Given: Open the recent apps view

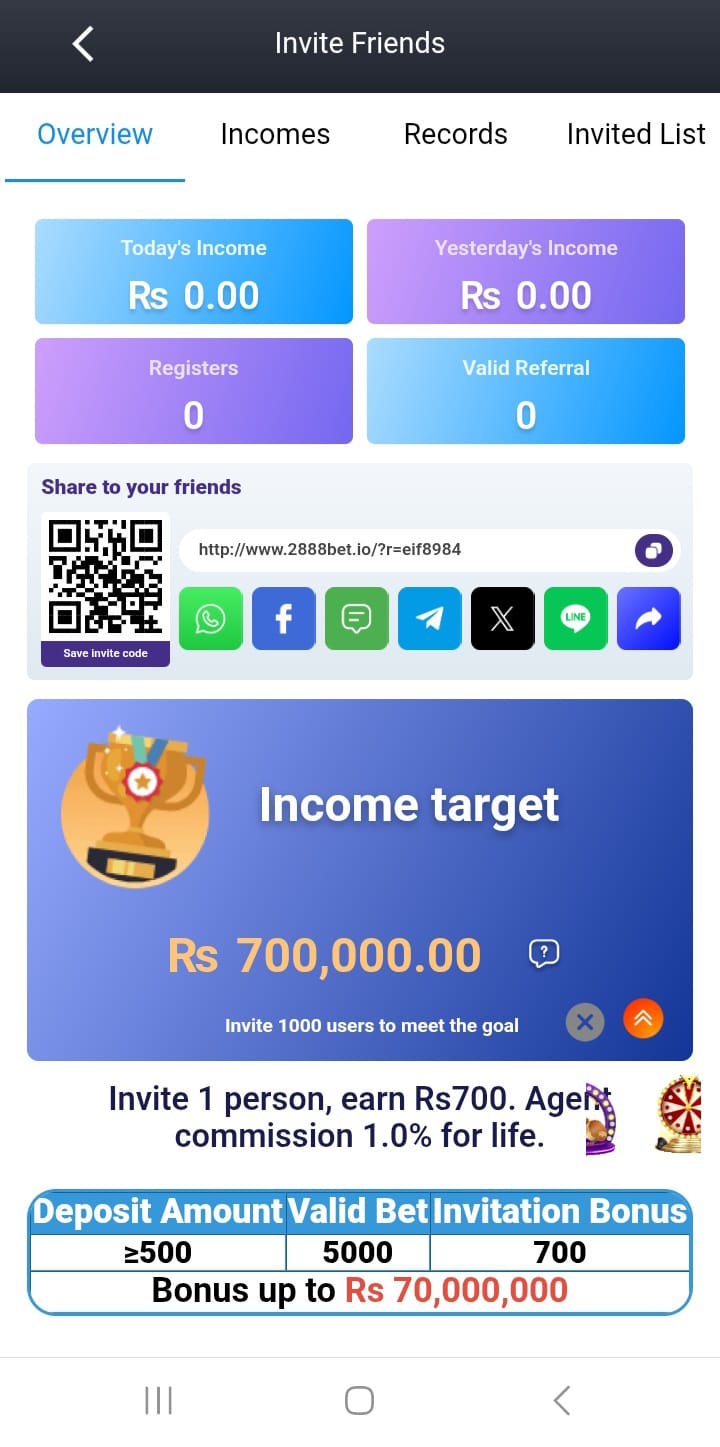Looking at the screenshot, I should pyautogui.click(x=158, y=1401).
